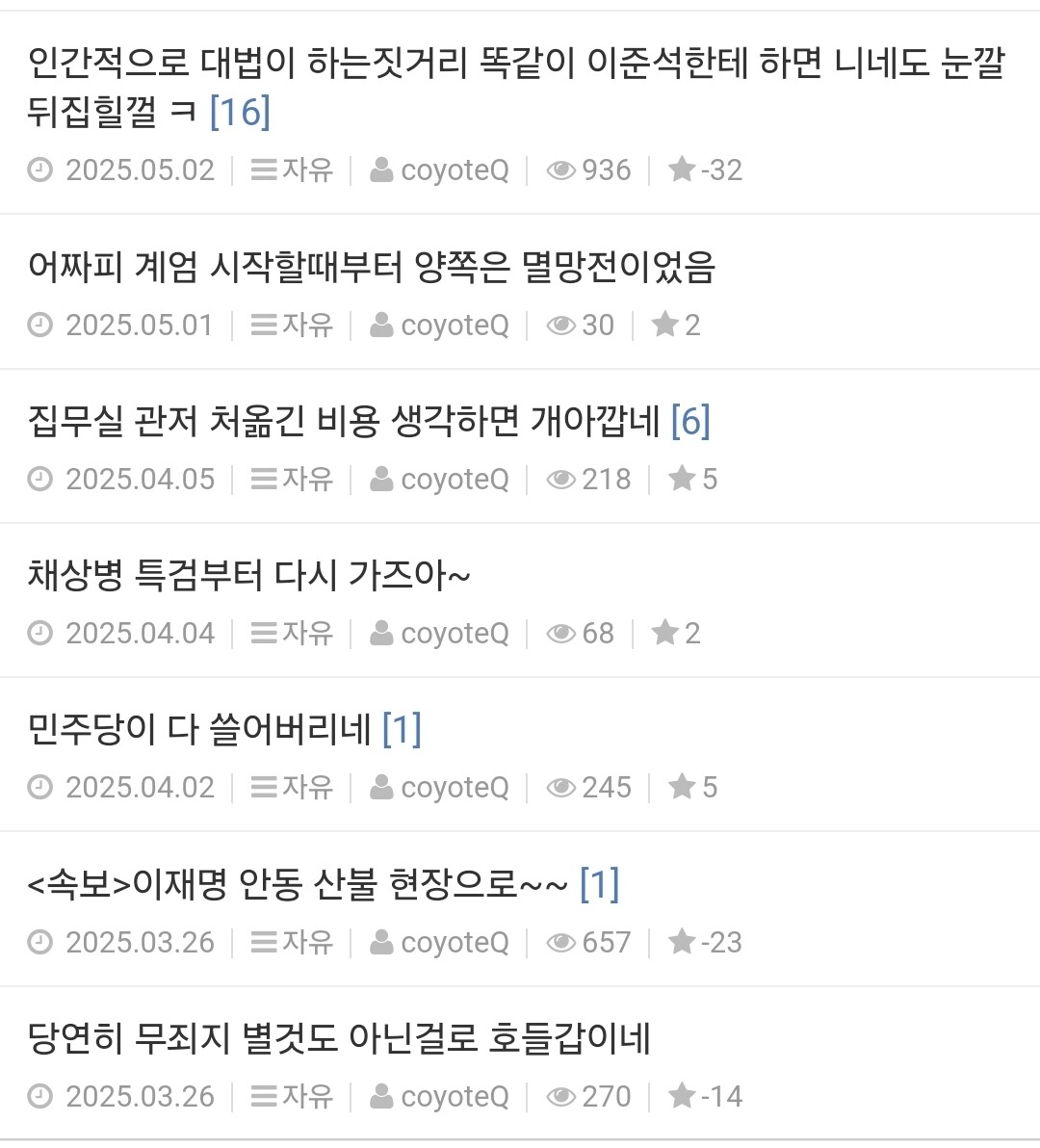View the 16 comments on the 대법이 post
The width and height of the screenshot is (1040, 1148).
240,112
